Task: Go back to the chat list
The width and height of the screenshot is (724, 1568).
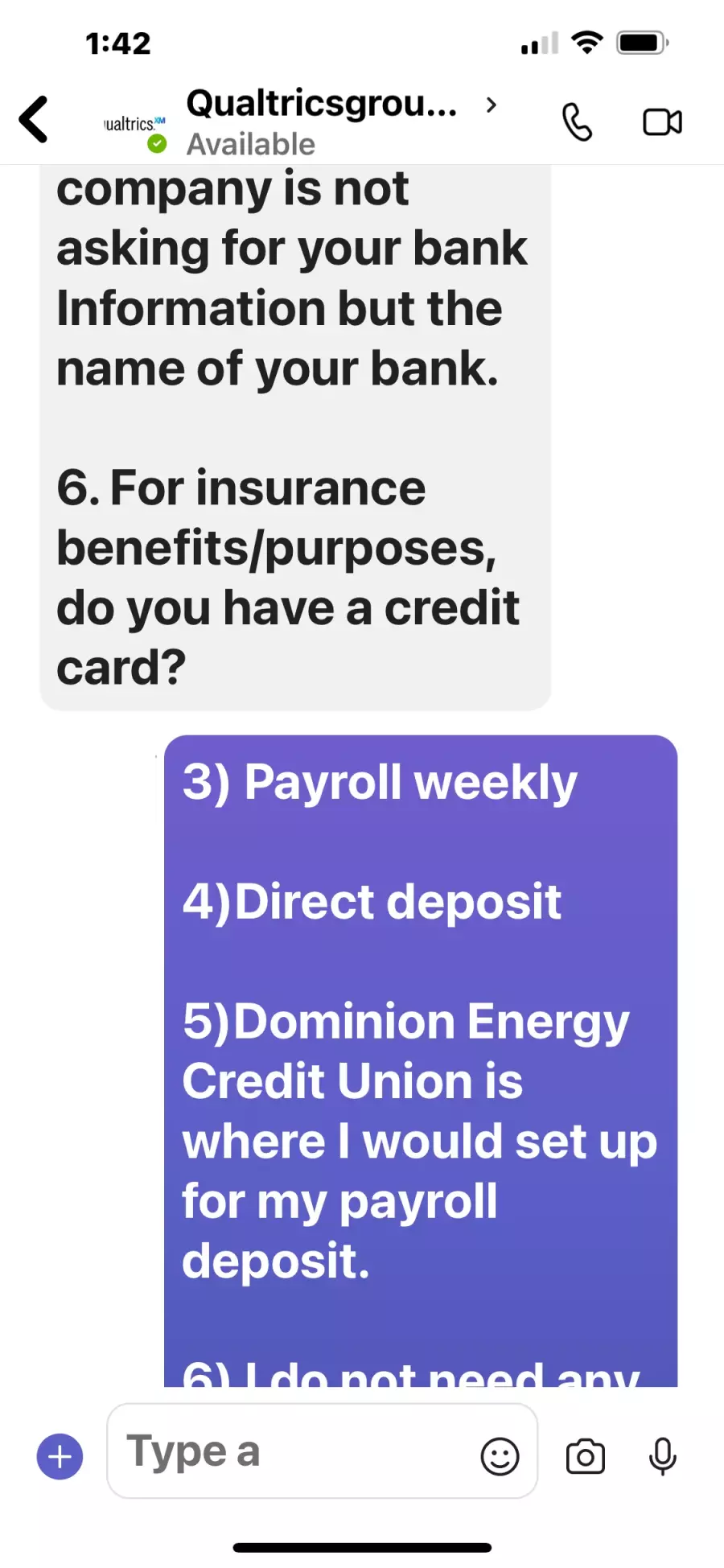Action: pos(34,119)
